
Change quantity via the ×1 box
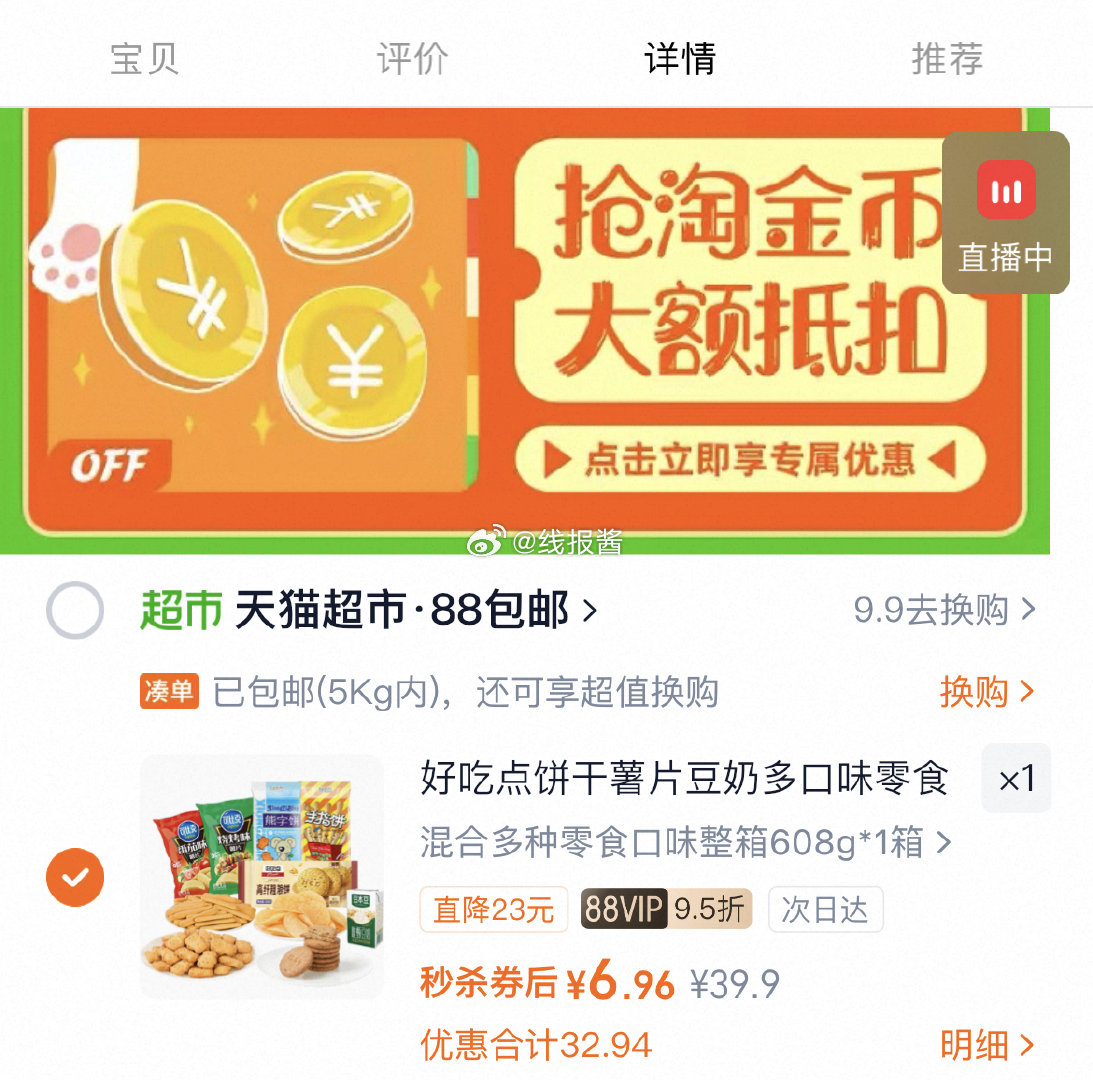(1016, 778)
